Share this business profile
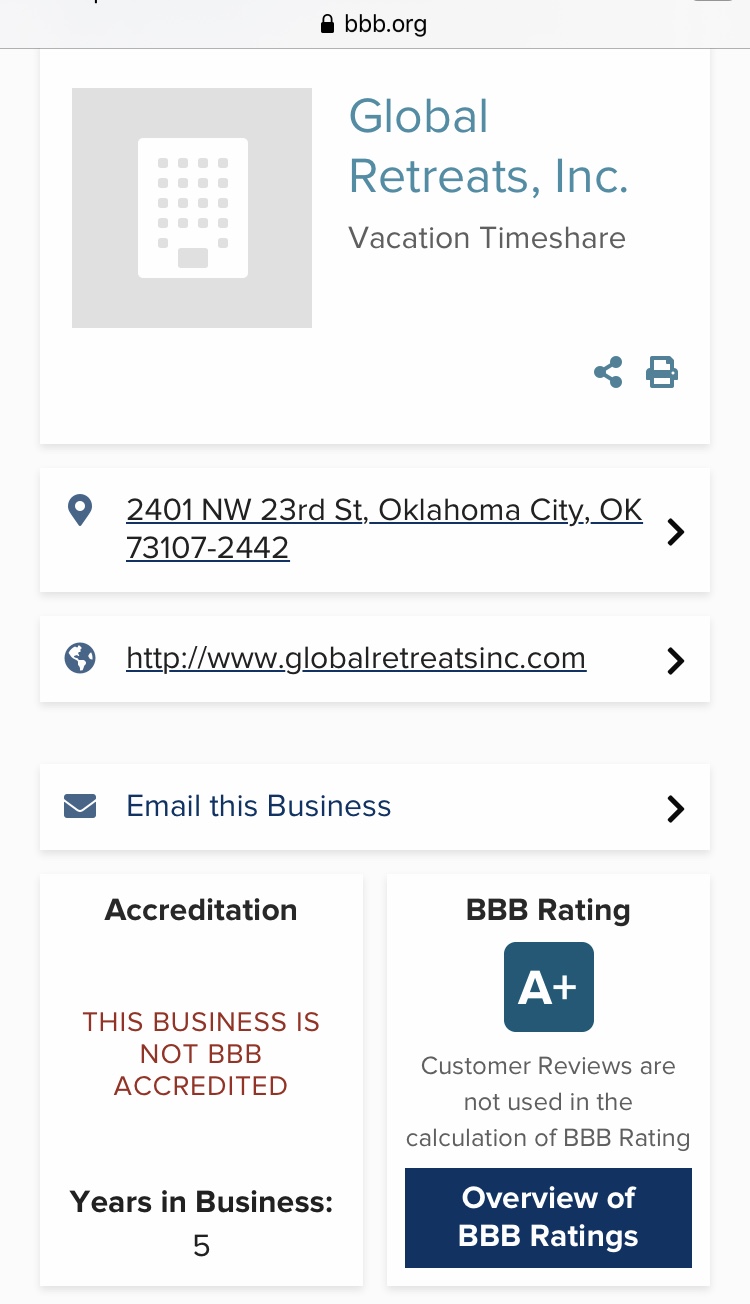This screenshot has width=750, height=1304. tap(608, 372)
